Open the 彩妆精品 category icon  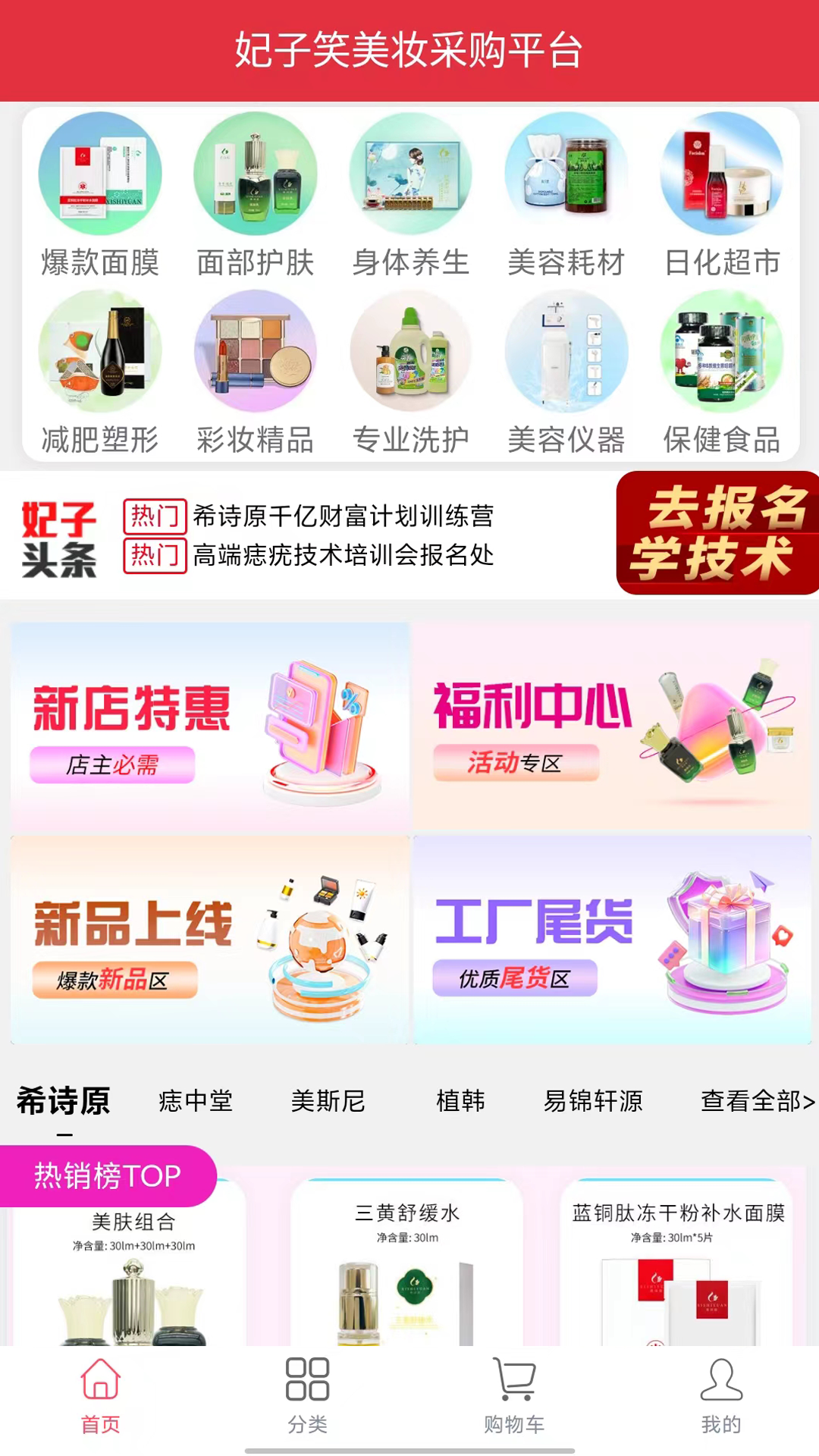point(255,353)
